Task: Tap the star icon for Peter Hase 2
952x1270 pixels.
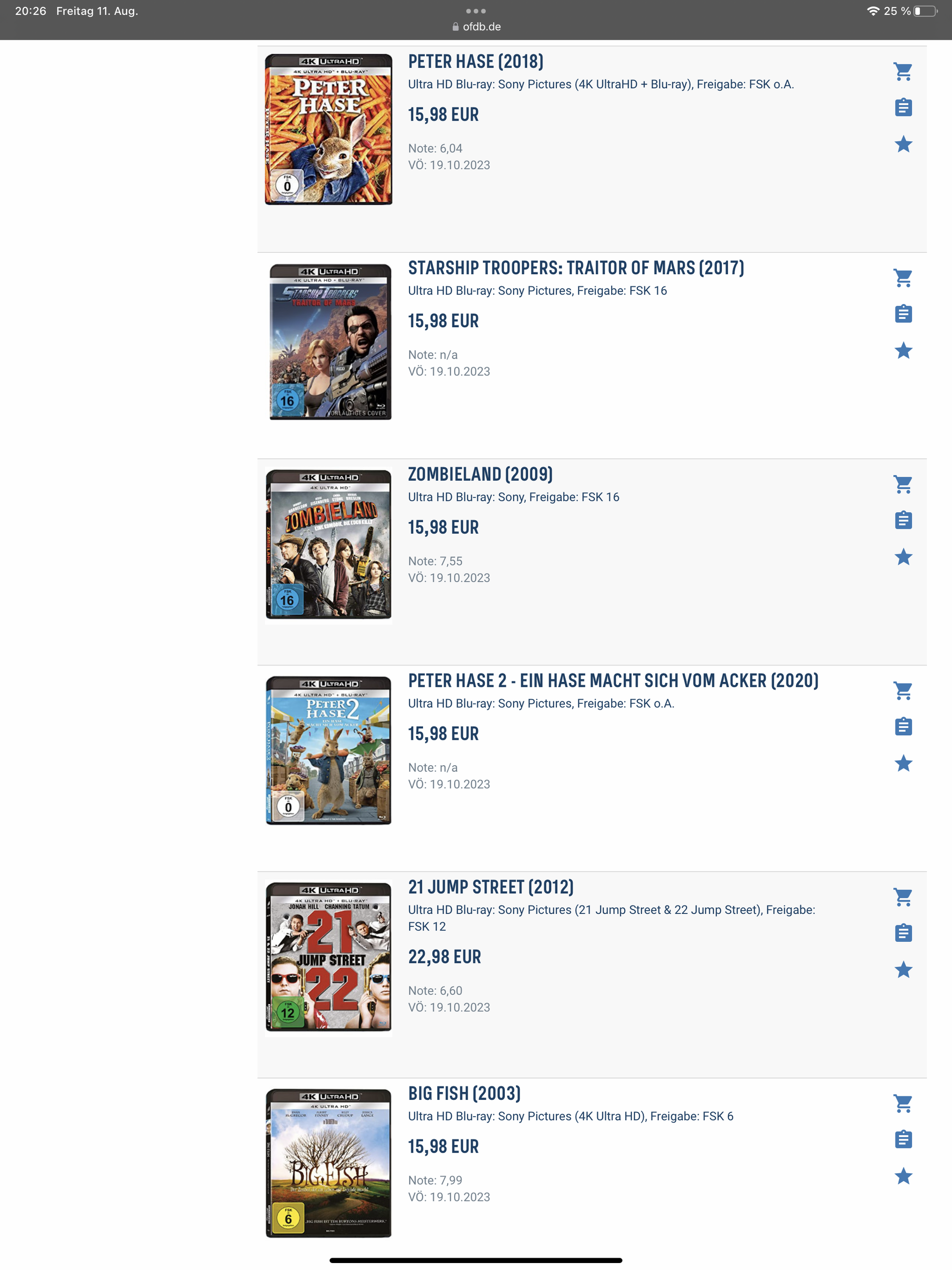Action: 902,763
